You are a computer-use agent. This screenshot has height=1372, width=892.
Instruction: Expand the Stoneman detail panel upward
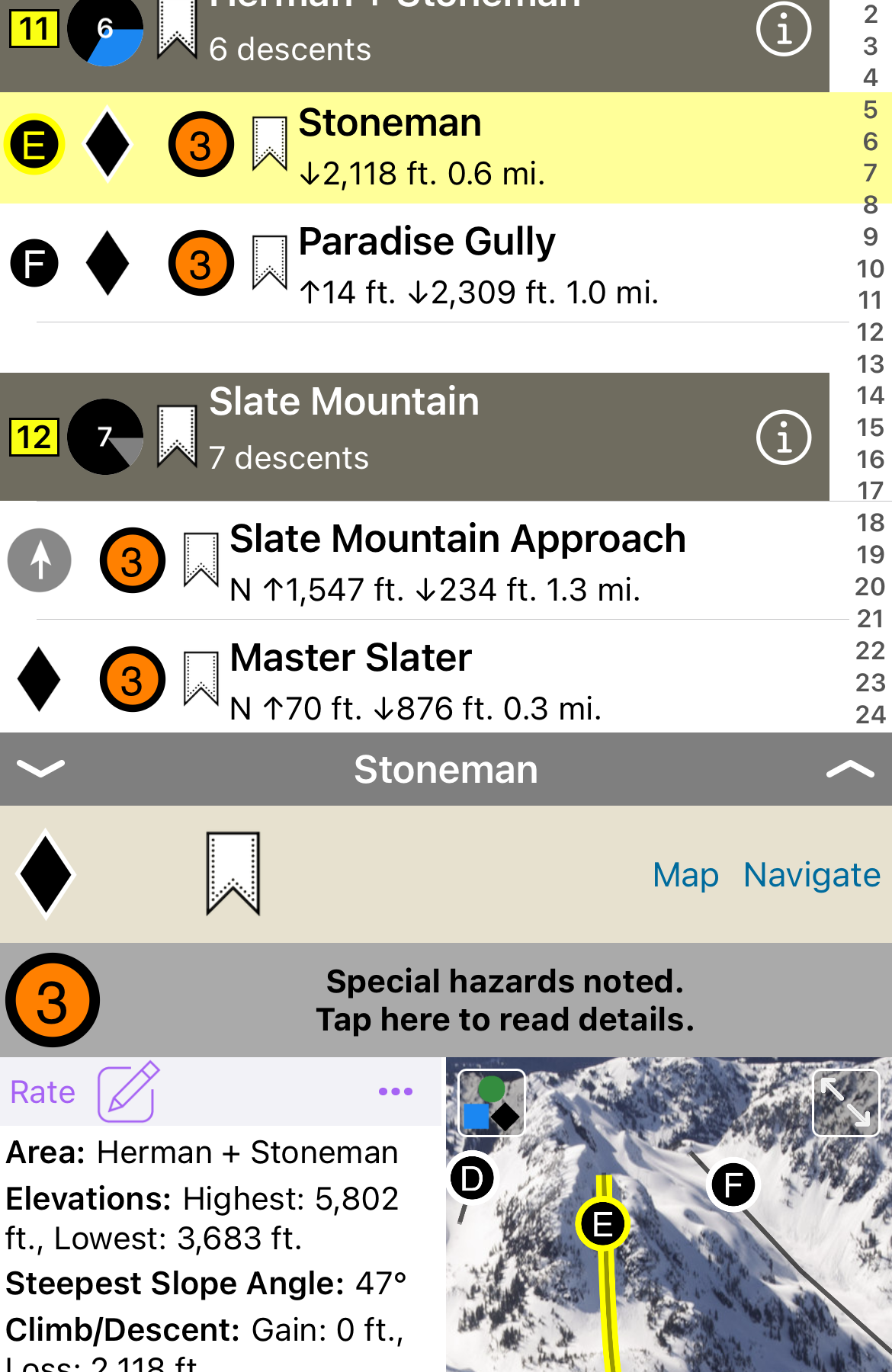(x=850, y=770)
